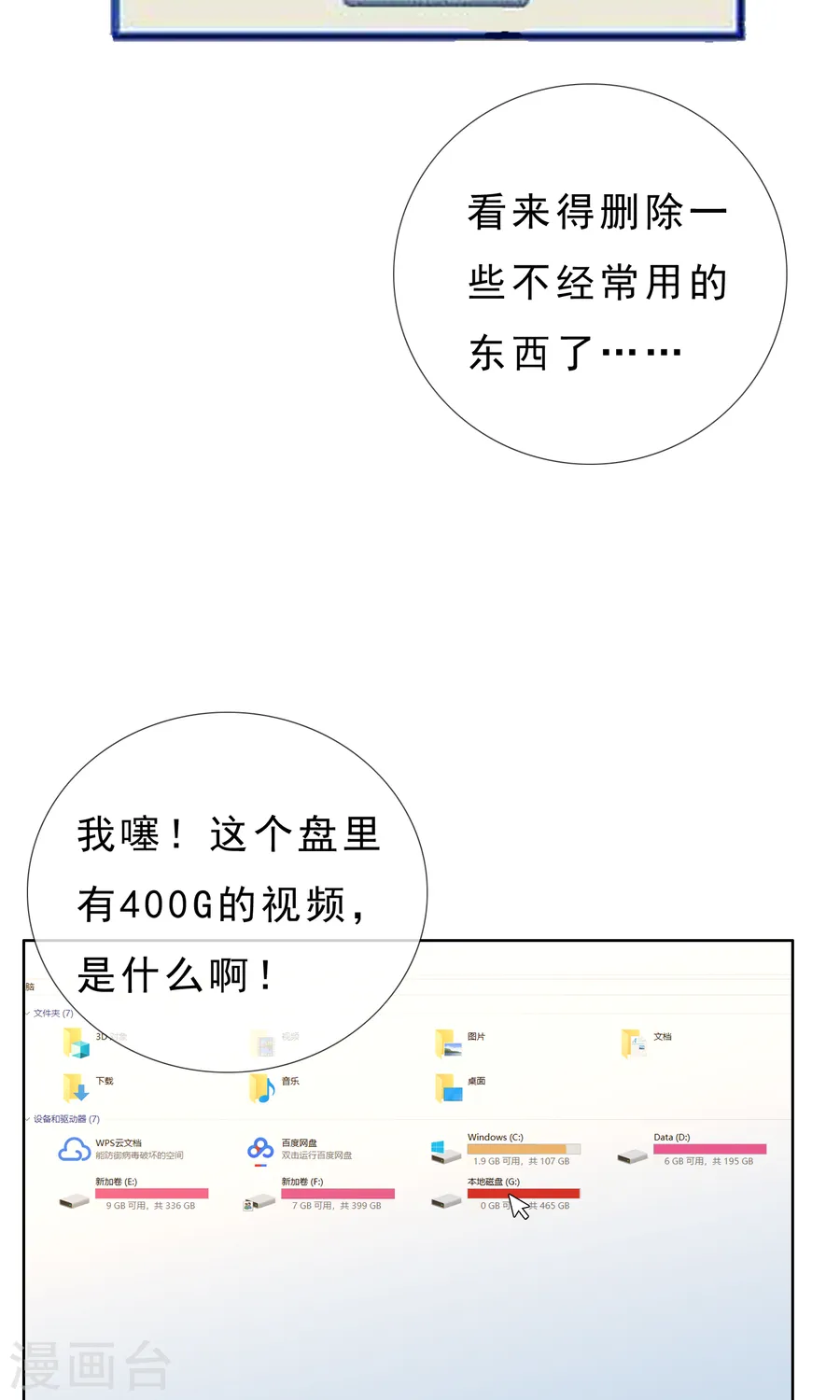Open the Windows (C:) drive

click(444, 1151)
